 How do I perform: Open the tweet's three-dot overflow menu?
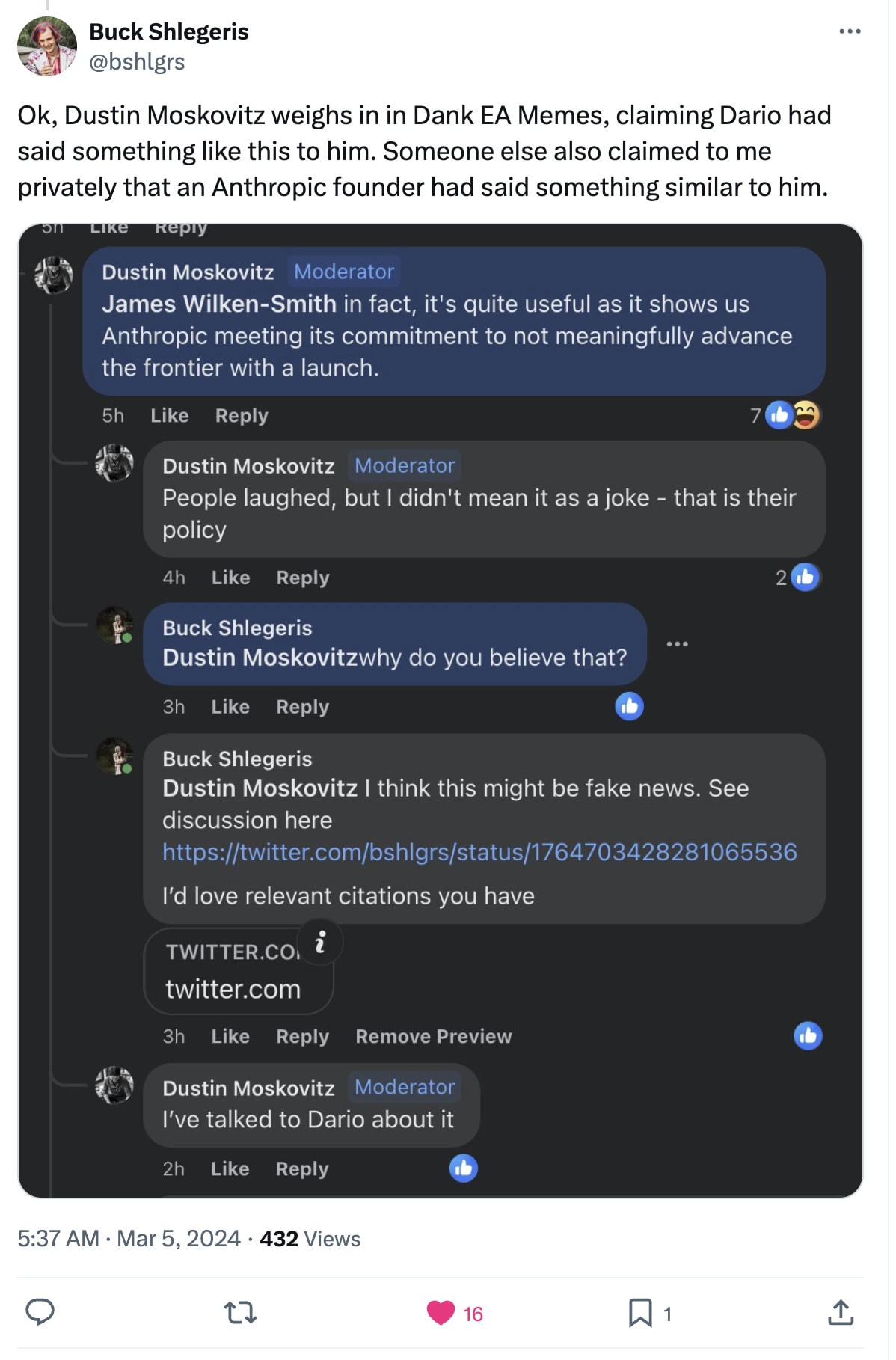pos(849,31)
